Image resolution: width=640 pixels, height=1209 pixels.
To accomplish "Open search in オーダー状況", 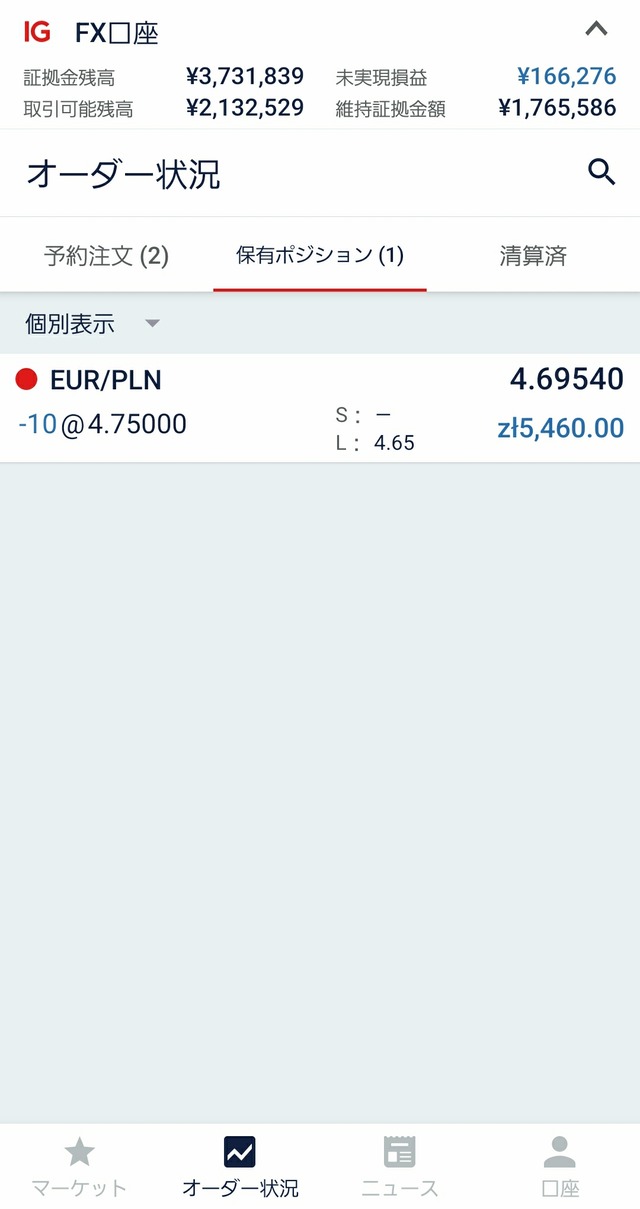I will pos(601,173).
